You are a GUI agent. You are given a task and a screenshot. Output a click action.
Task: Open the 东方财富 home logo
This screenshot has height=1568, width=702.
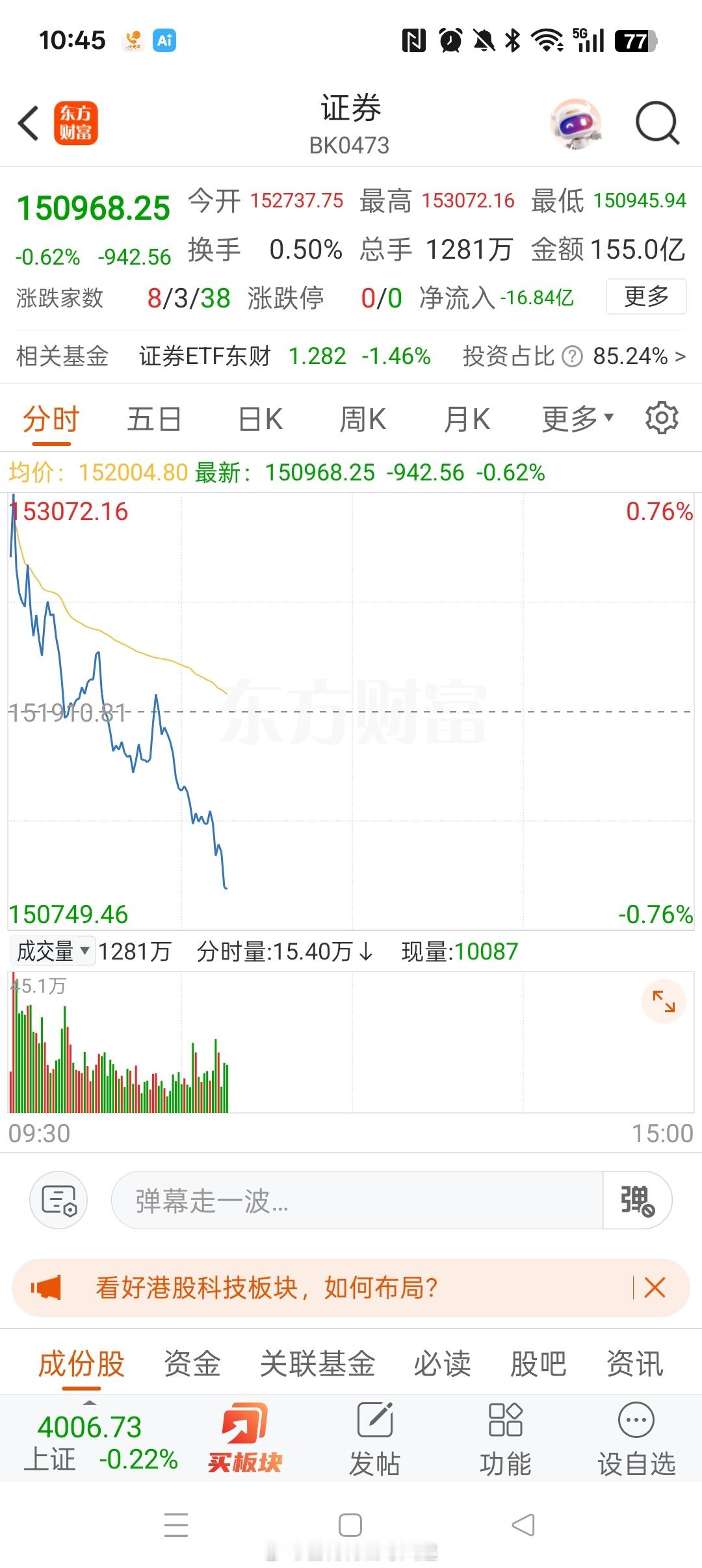point(77,124)
